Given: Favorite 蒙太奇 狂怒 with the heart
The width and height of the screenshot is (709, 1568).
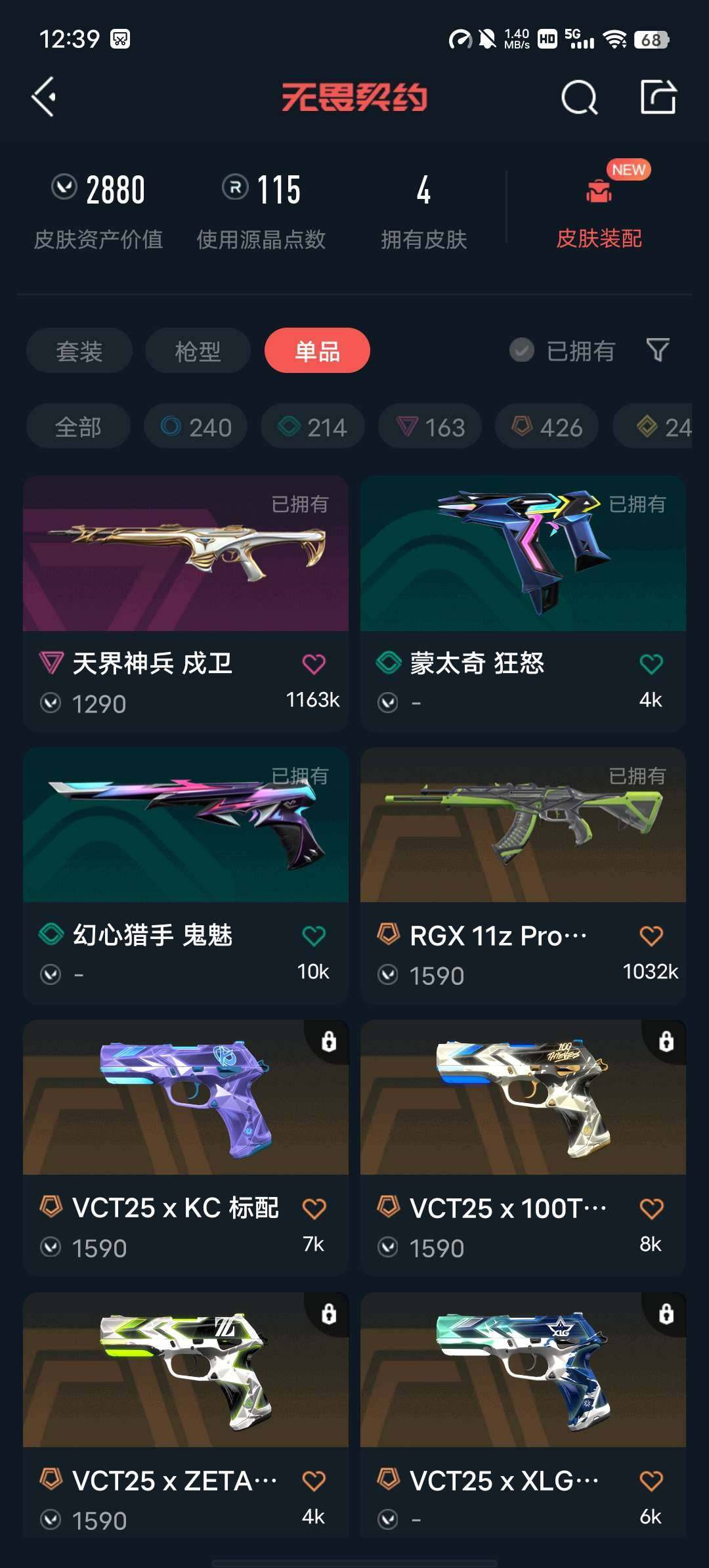Looking at the screenshot, I should pos(651,663).
